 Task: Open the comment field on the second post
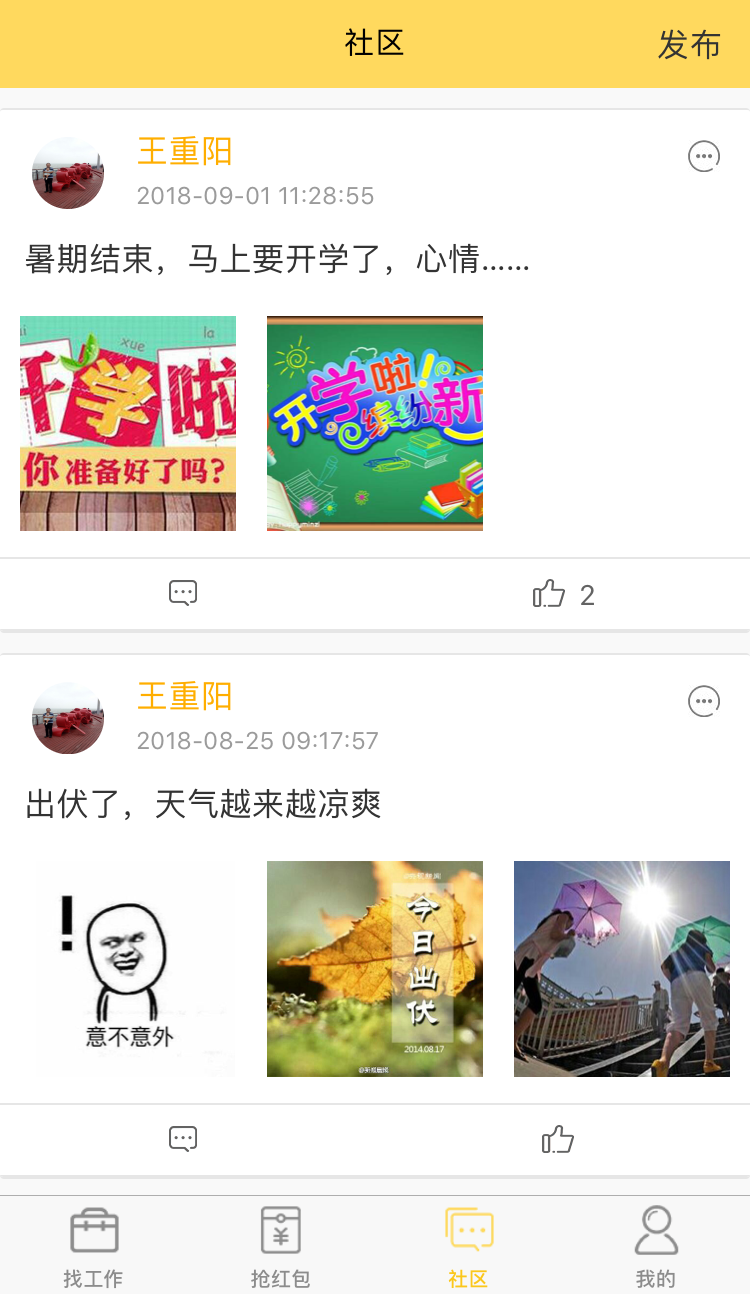[x=184, y=1138]
